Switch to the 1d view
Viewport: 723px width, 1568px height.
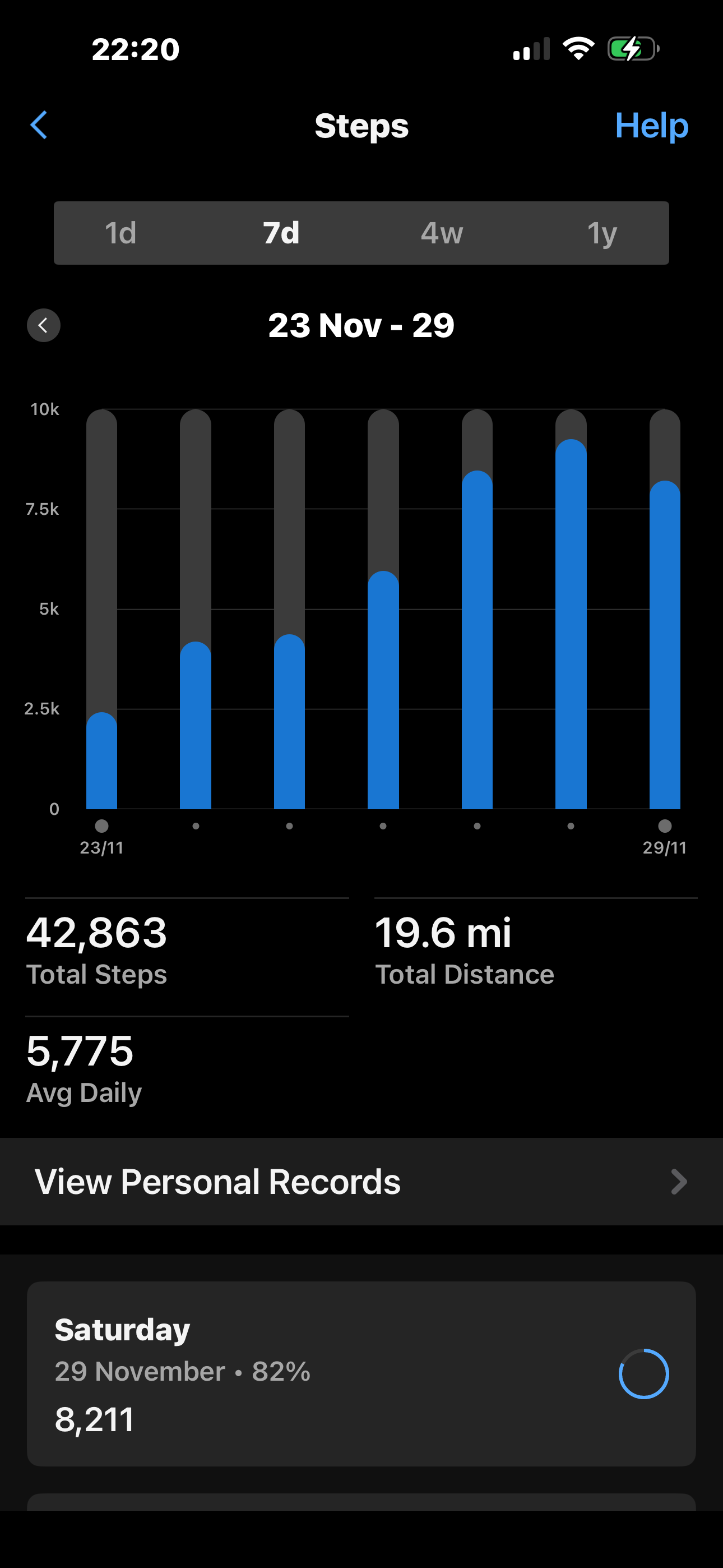click(x=121, y=233)
